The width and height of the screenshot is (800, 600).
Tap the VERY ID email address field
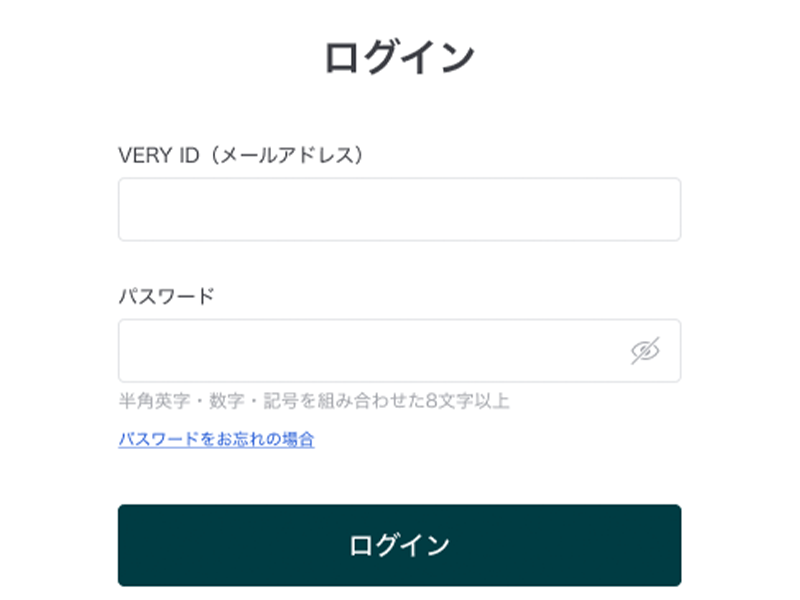click(x=399, y=209)
